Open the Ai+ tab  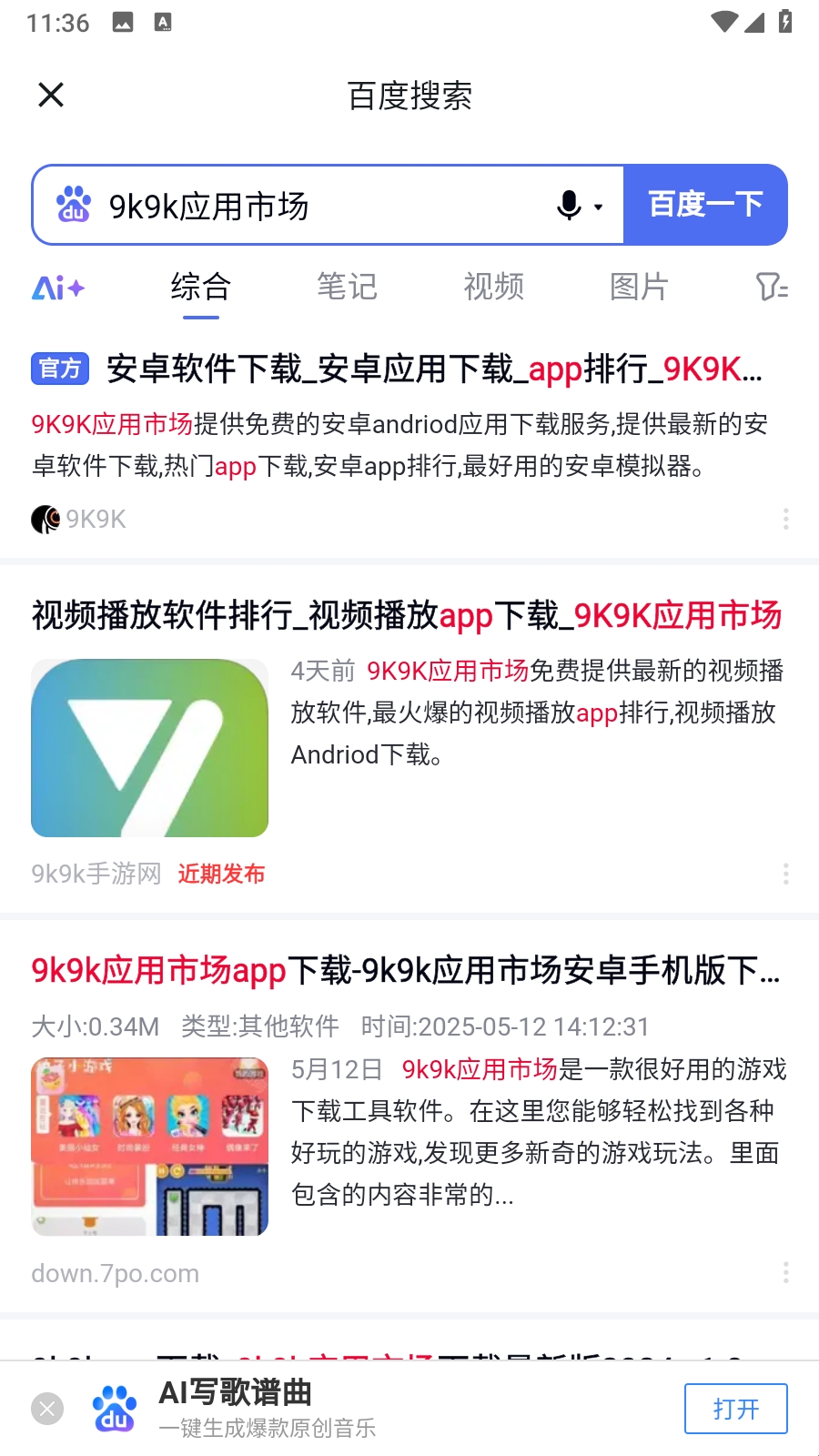click(58, 288)
